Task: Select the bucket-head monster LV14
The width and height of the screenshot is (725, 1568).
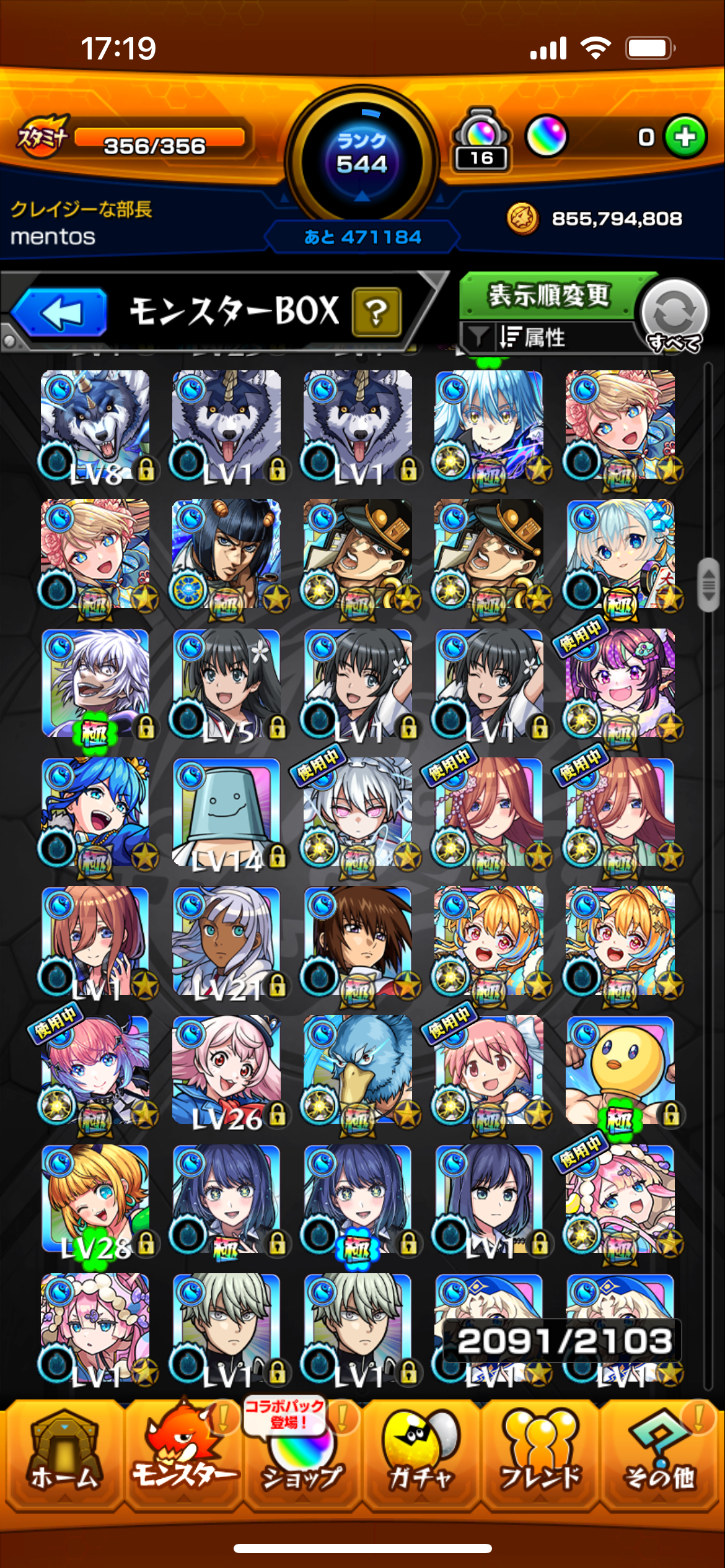Action: click(227, 814)
